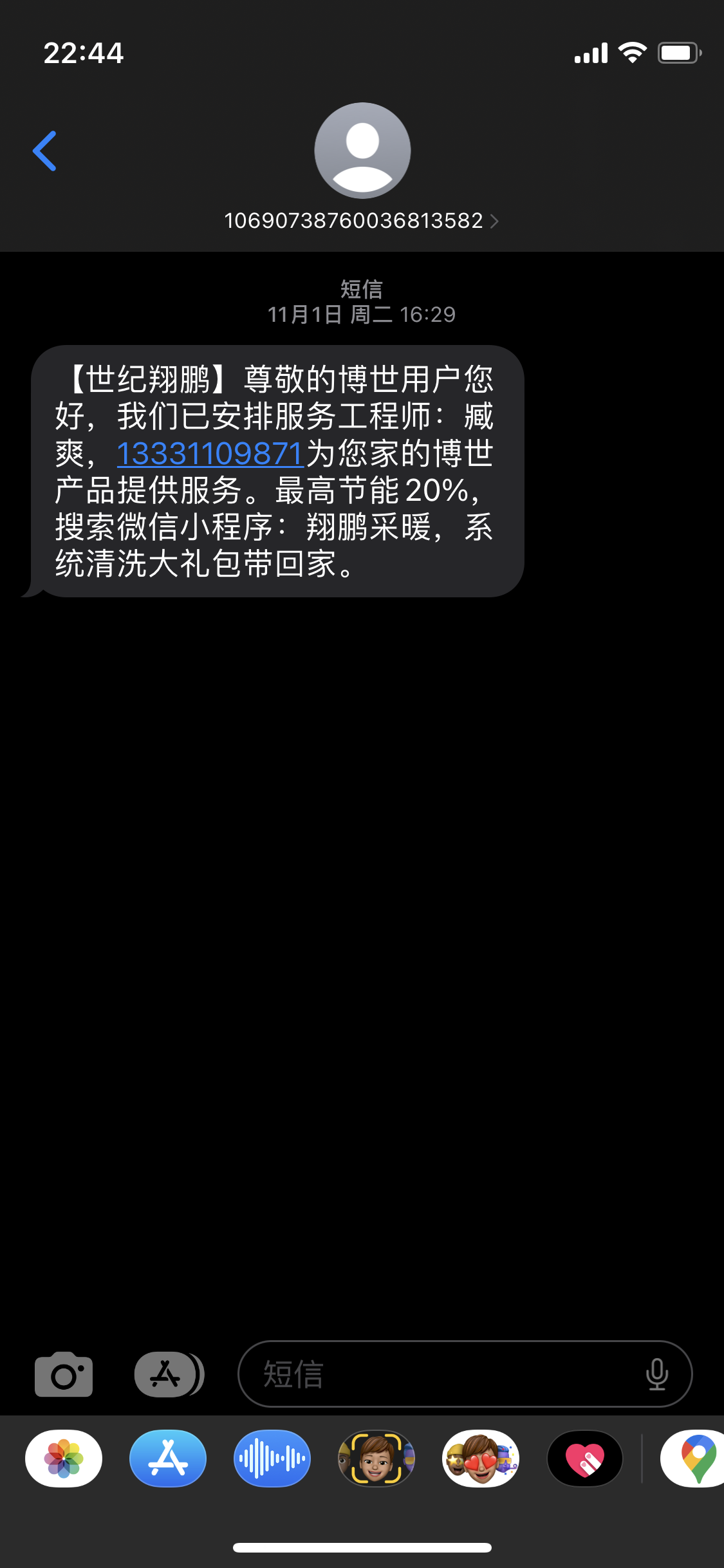
Task: Open the Memoji stickers app
Action: tap(481, 1459)
